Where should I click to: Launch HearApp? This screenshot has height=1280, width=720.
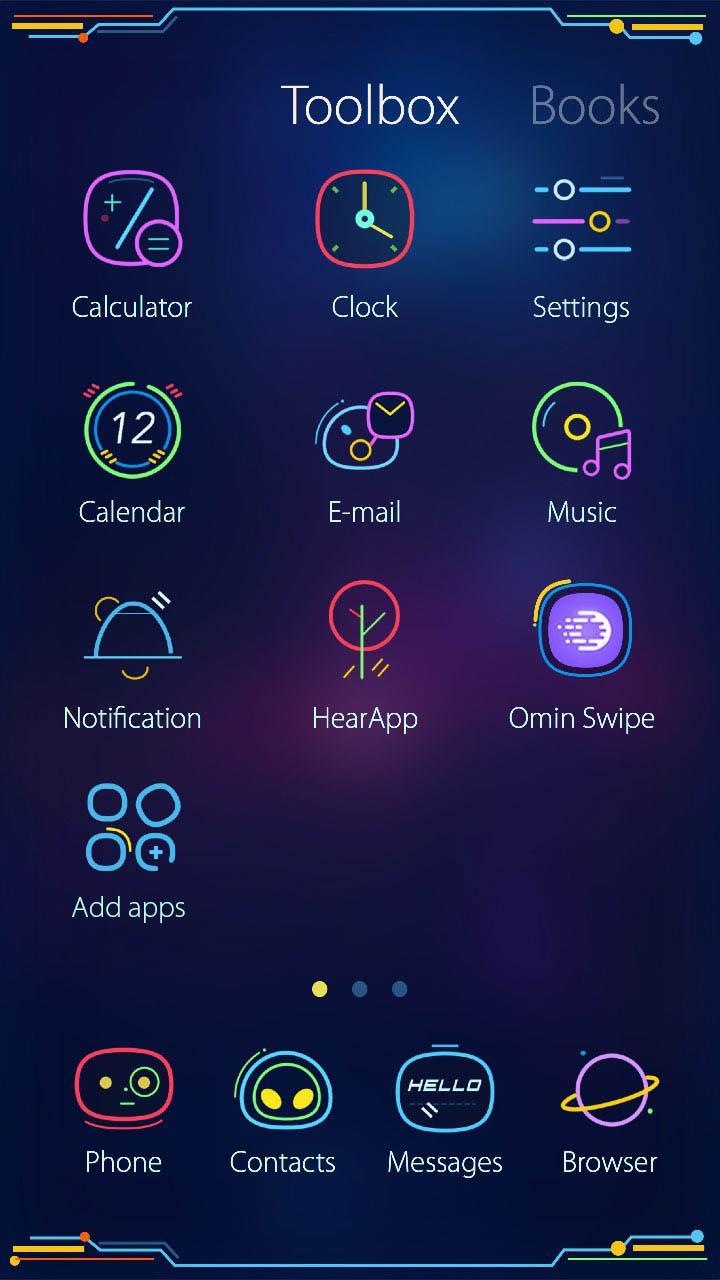coord(364,630)
